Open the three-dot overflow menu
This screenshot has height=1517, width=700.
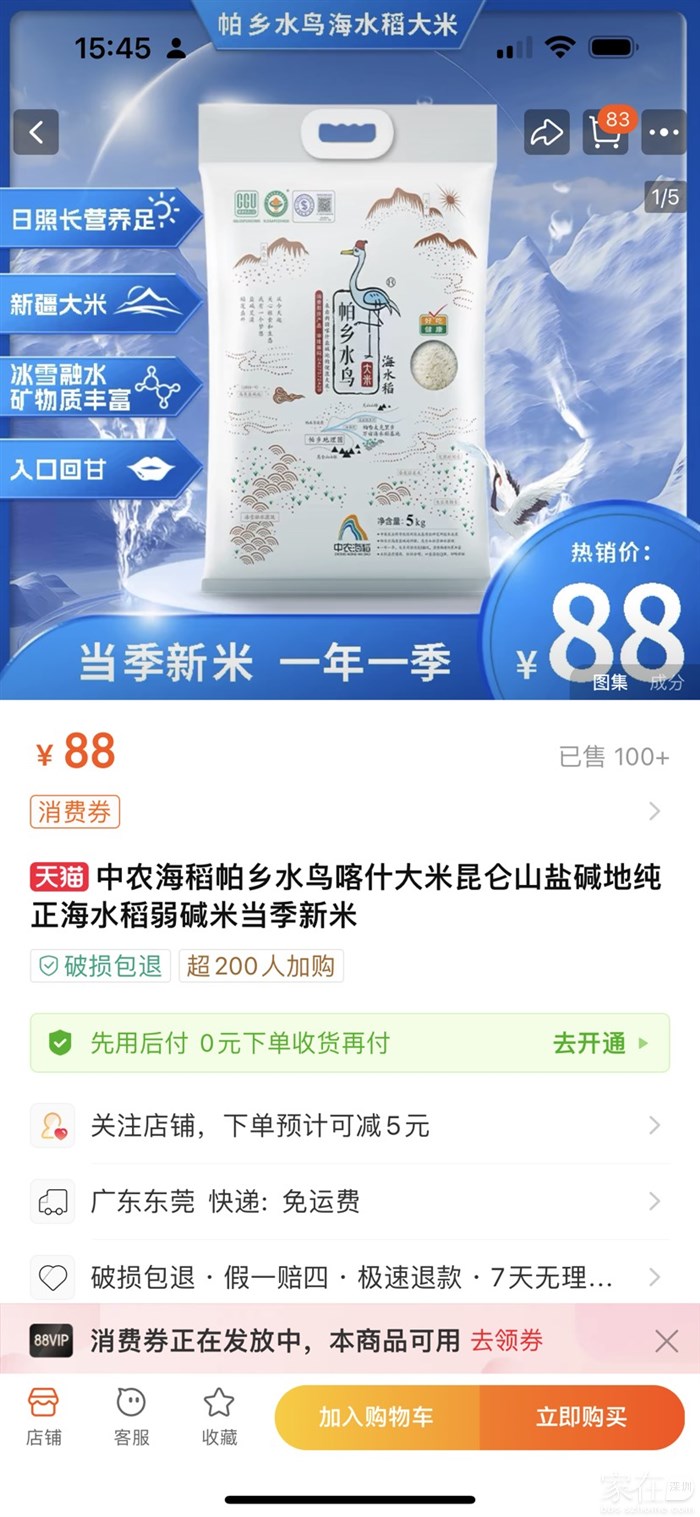point(663,132)
